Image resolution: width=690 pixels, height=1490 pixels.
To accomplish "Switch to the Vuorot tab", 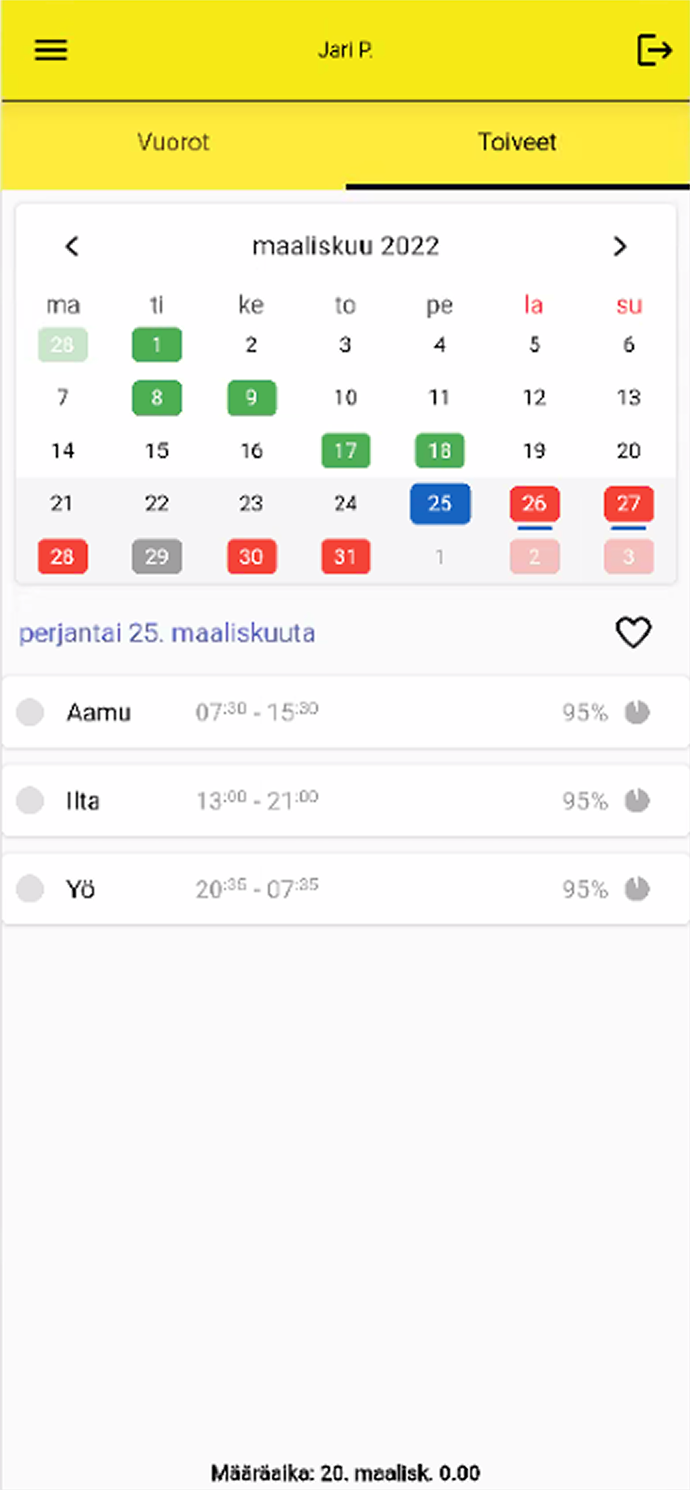I will (173, 142).
